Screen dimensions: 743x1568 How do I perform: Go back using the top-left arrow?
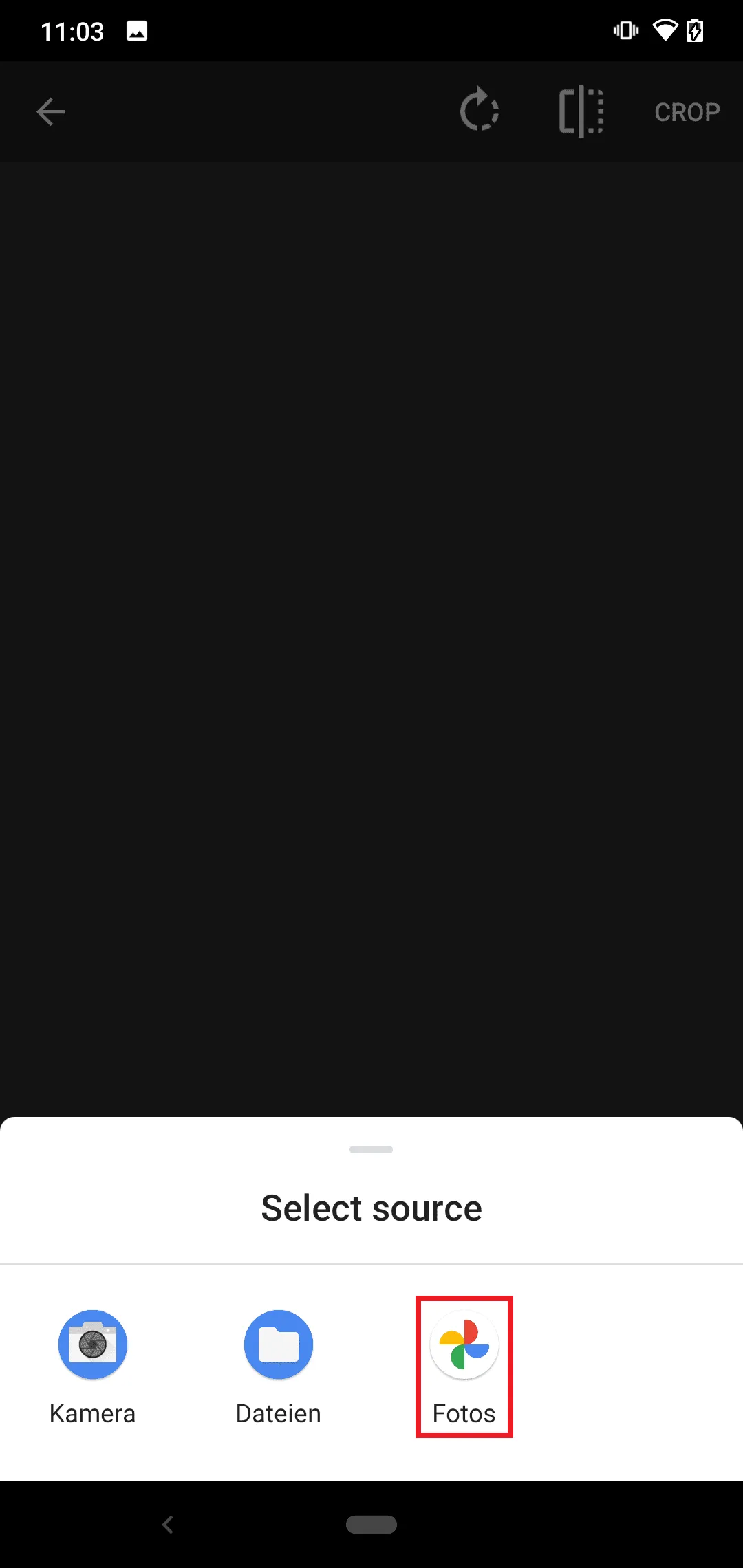tap(51, 111)
